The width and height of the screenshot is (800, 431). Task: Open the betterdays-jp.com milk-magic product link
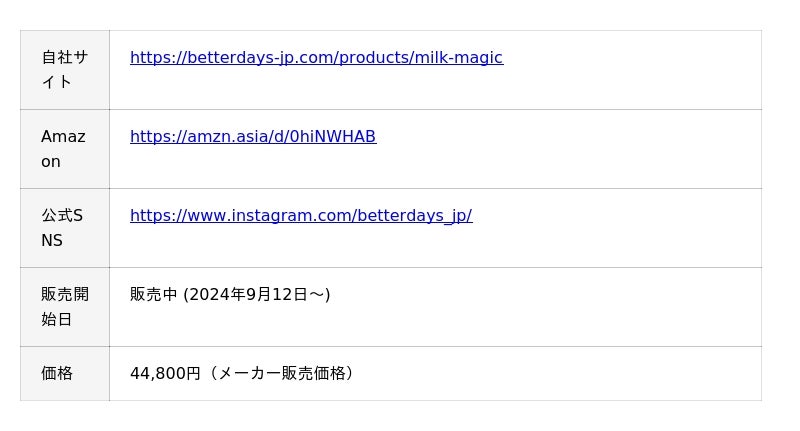pos(316,58)
